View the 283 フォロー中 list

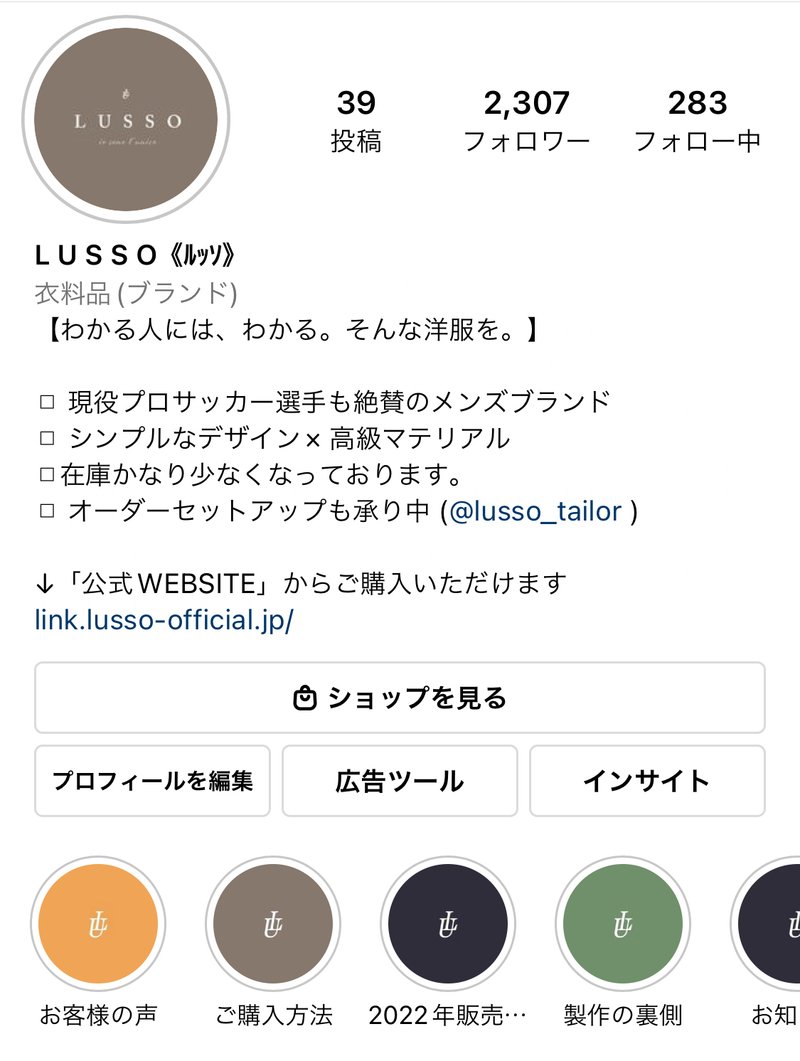[697, 120]
